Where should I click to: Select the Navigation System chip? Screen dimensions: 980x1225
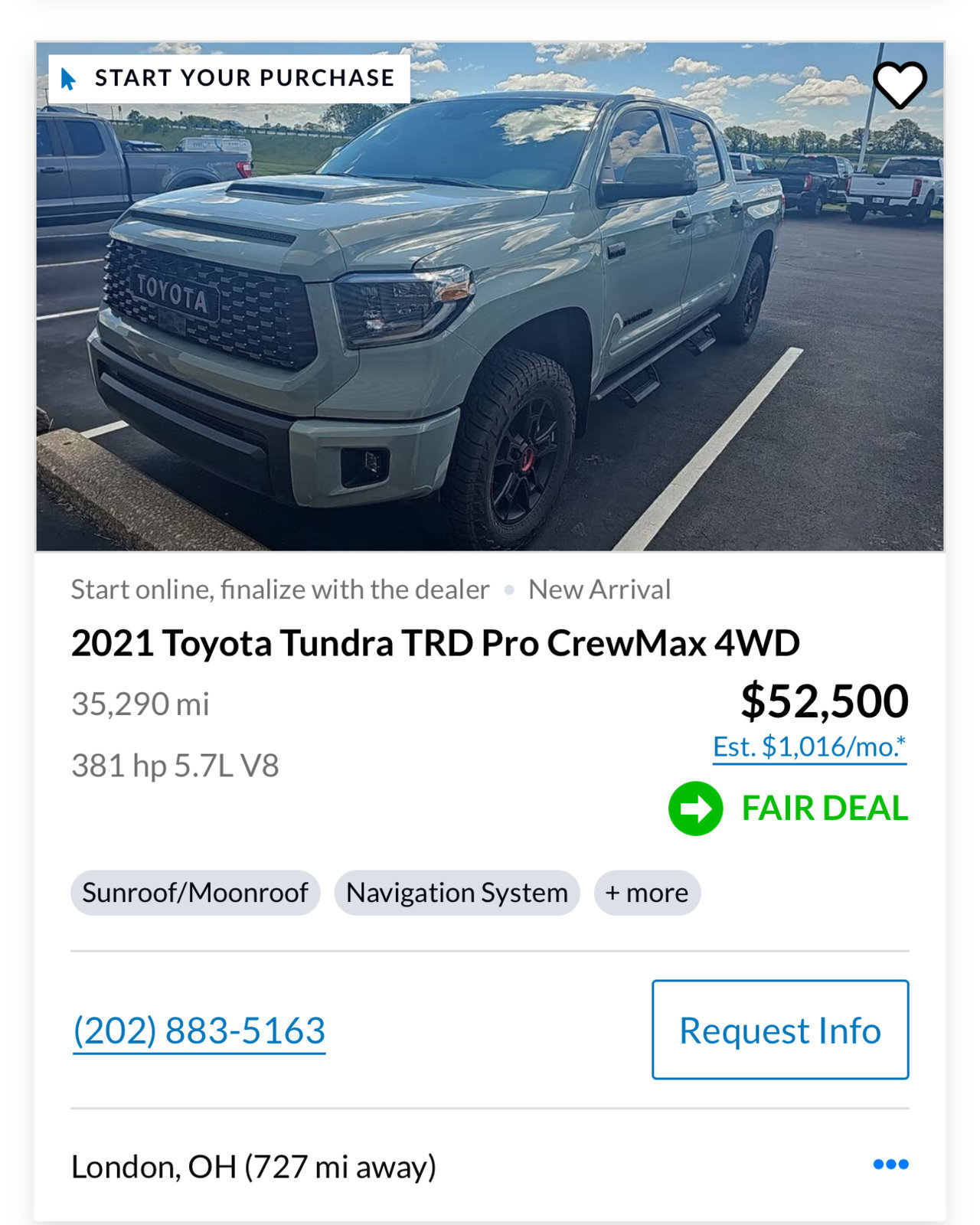click(x=456, y=893)
